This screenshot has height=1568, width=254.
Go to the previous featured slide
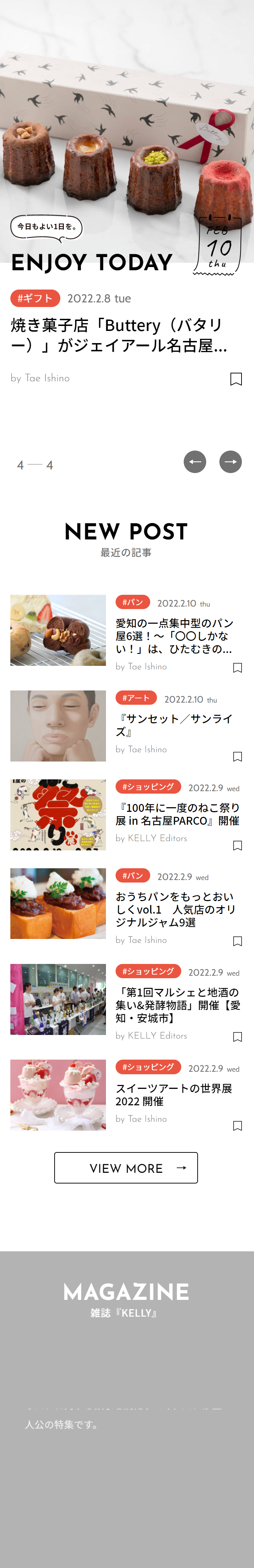194,461
